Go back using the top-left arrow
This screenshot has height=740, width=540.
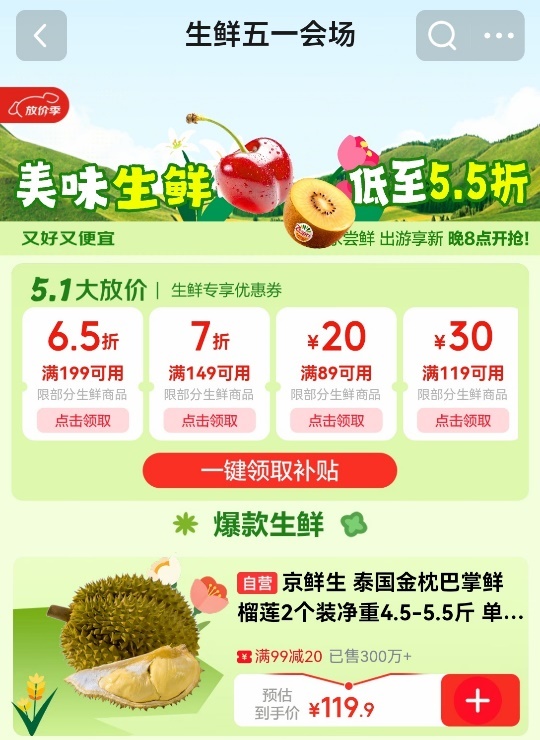(x=41, y=36)
